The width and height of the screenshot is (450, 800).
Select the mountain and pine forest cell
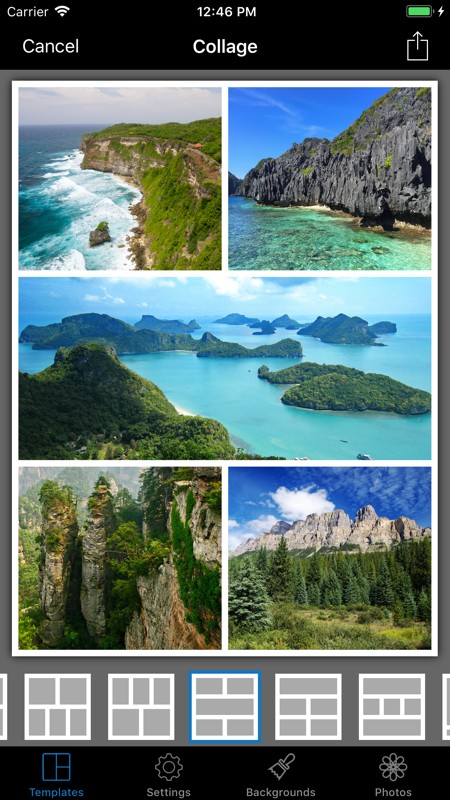tap(330, 558)
